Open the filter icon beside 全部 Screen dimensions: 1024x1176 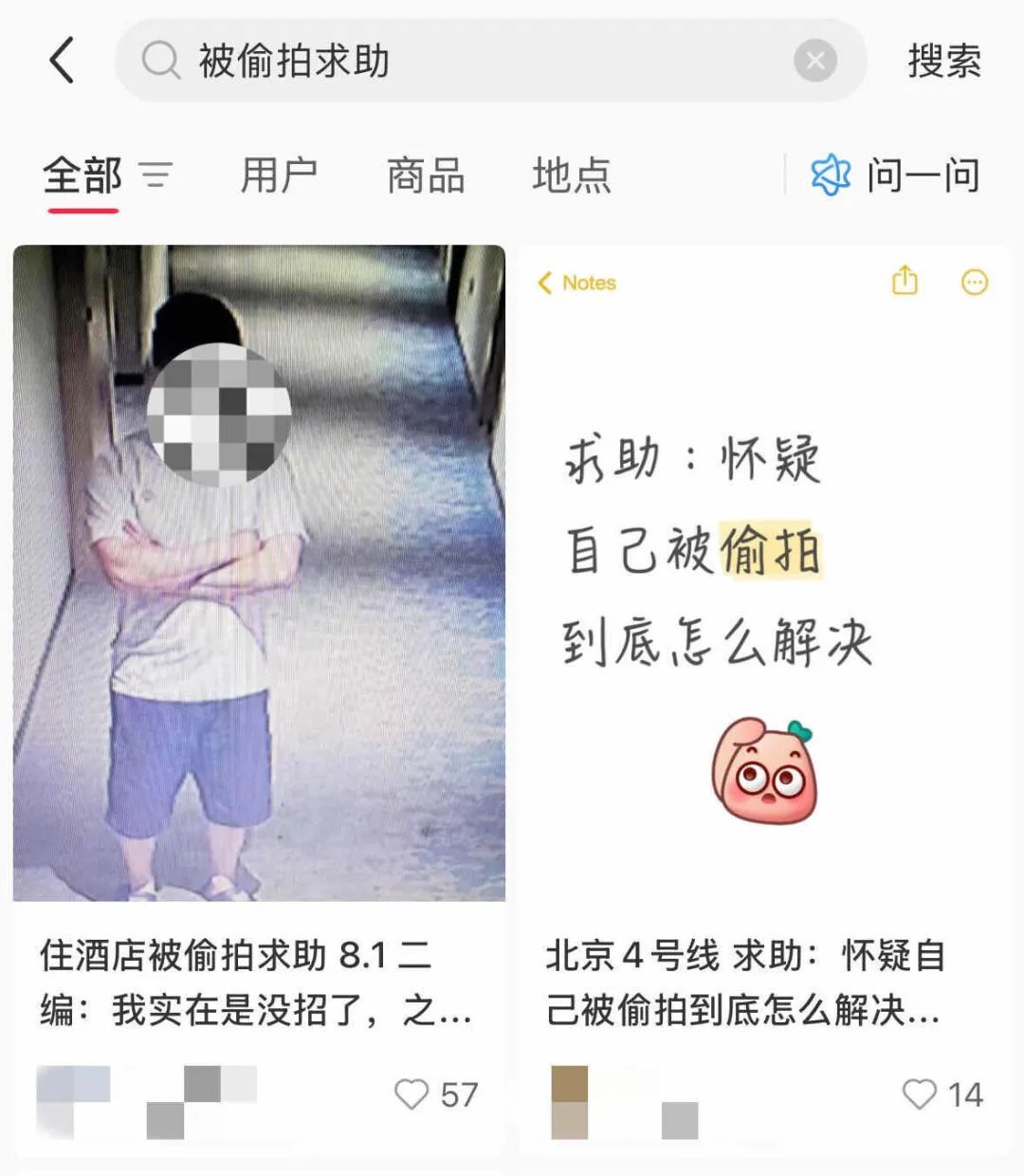[x=156, y=175]
